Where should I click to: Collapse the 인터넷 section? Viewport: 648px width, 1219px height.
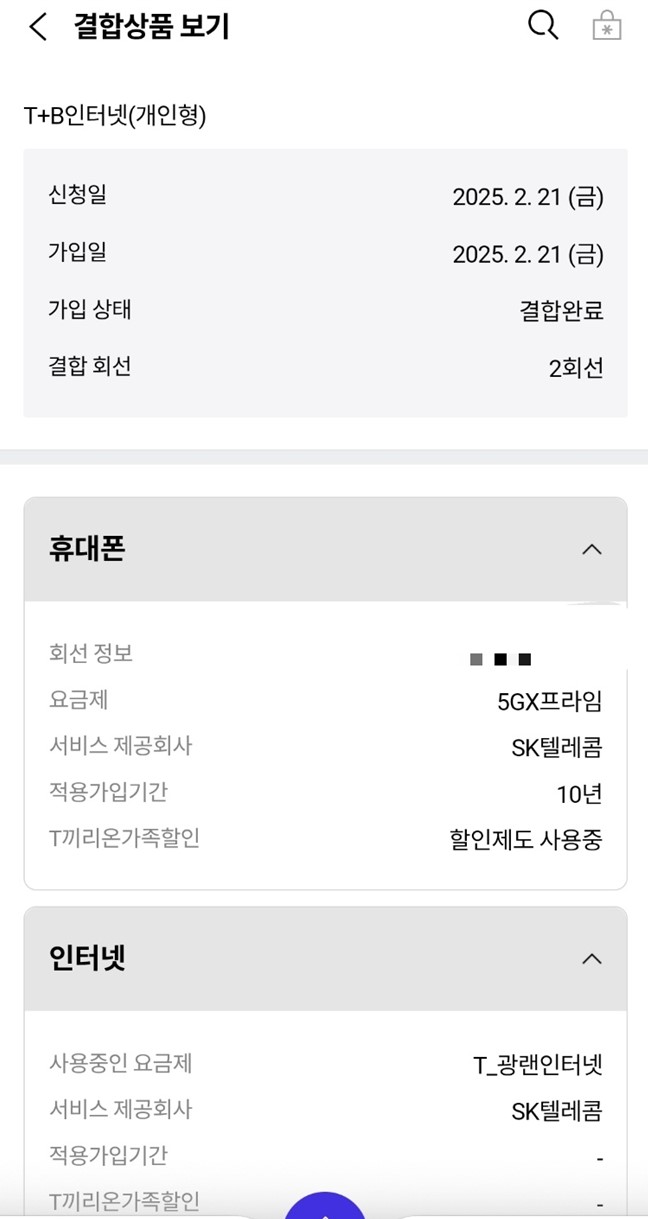[x=592, y=959]
